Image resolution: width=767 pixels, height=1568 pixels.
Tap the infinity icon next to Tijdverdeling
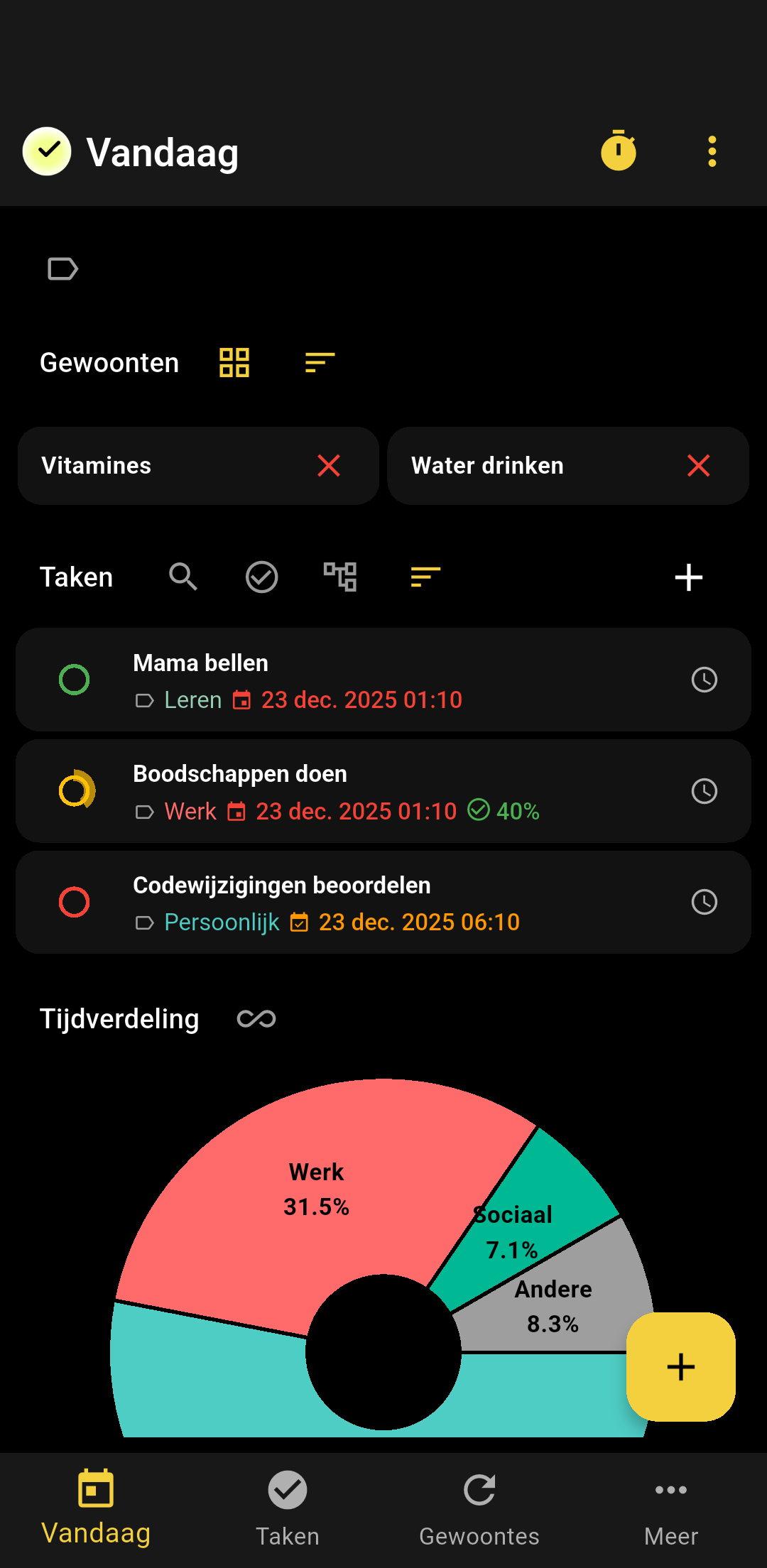256,1019
